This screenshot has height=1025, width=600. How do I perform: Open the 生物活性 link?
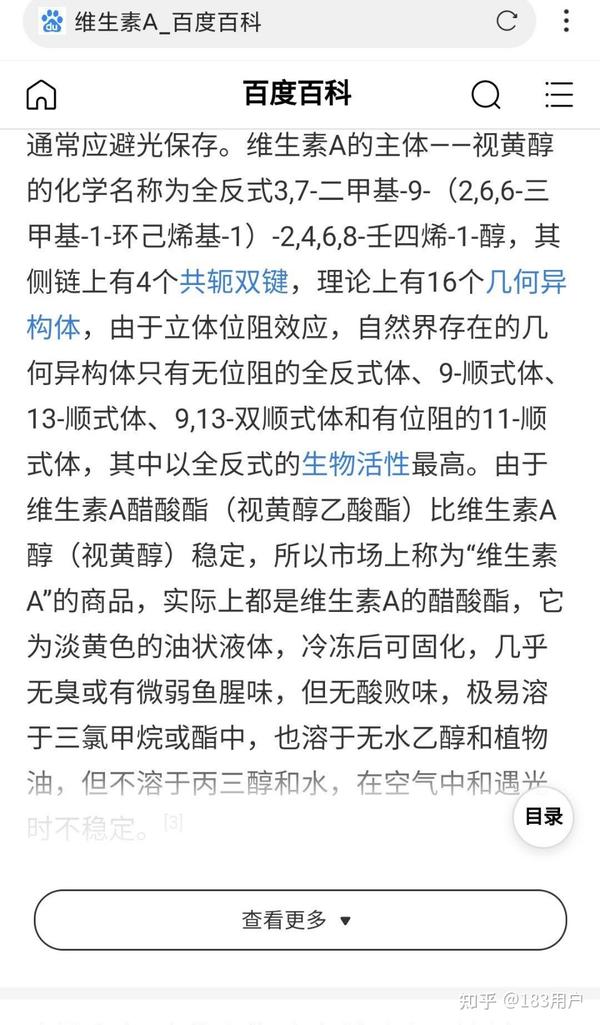(x=356, y=463)
